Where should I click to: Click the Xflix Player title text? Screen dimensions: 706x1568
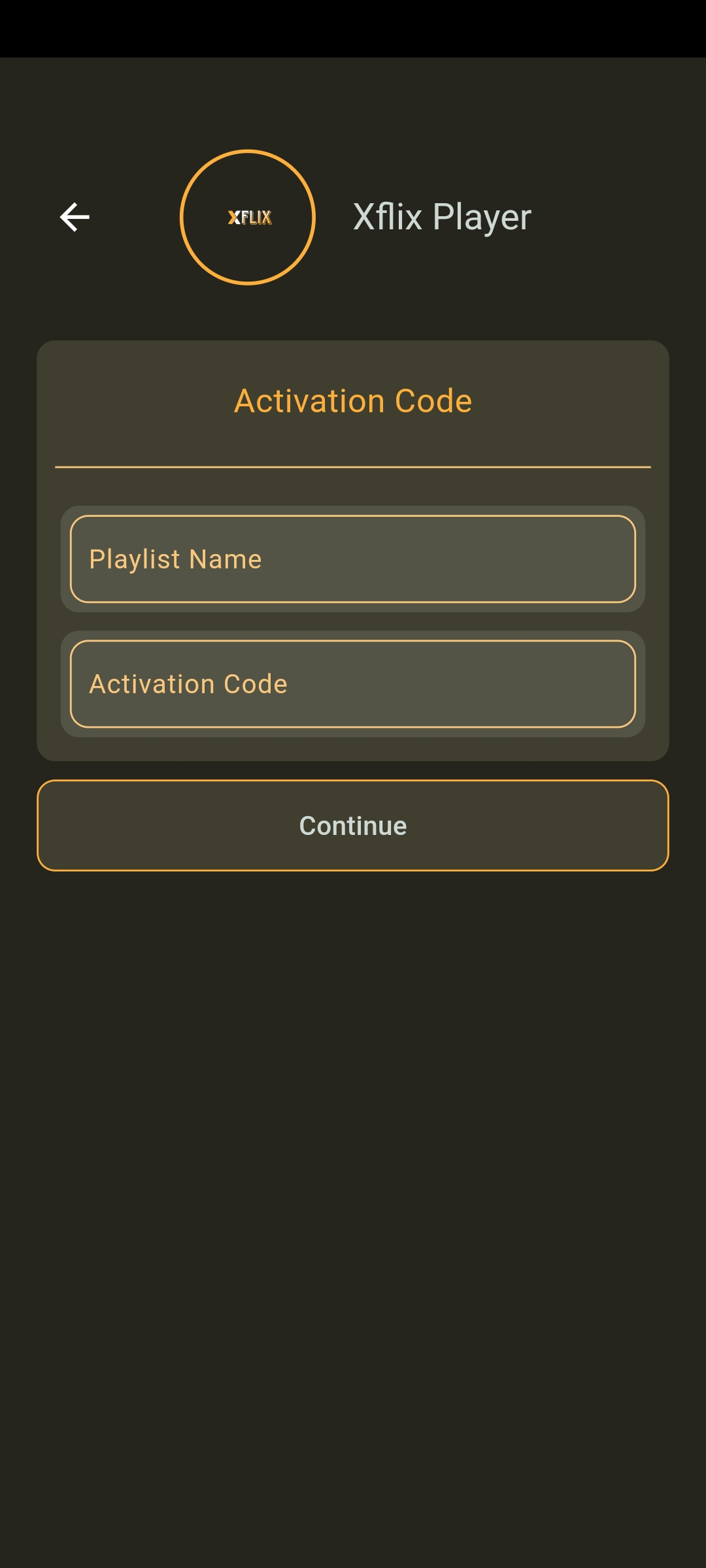pos(442,218)
